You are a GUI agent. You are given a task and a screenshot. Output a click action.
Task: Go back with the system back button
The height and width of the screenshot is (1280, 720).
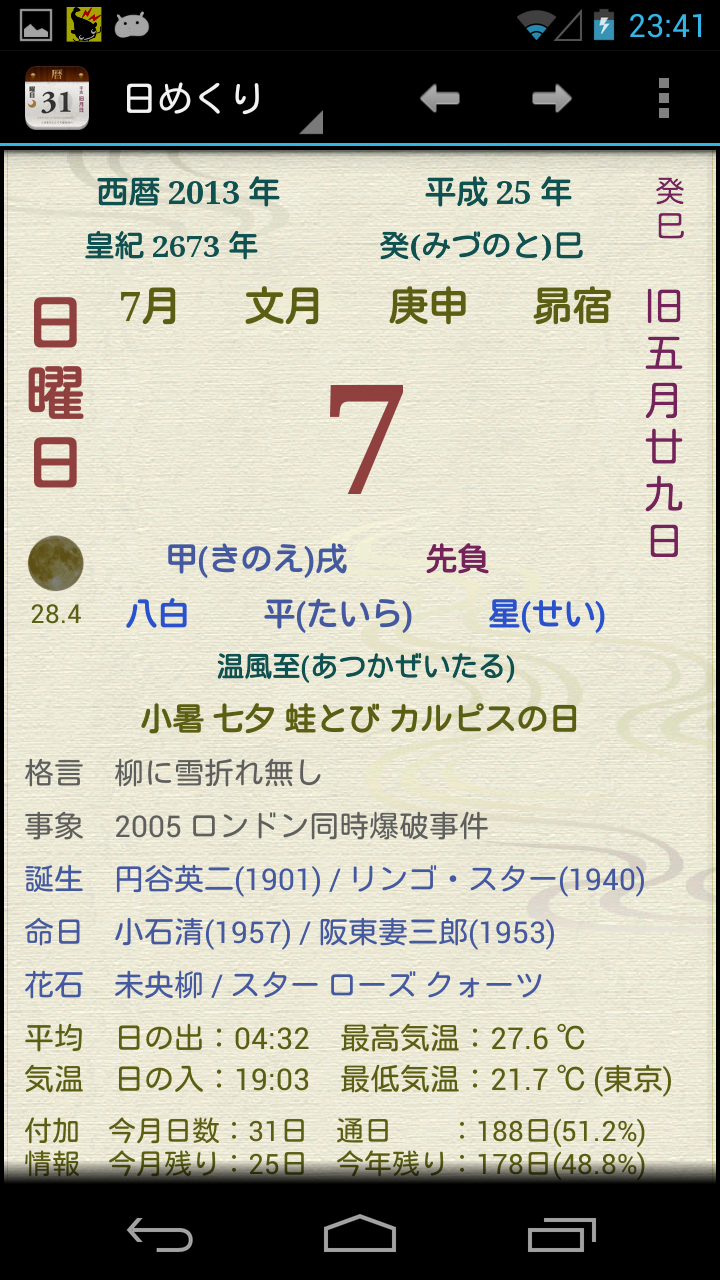160,1235
